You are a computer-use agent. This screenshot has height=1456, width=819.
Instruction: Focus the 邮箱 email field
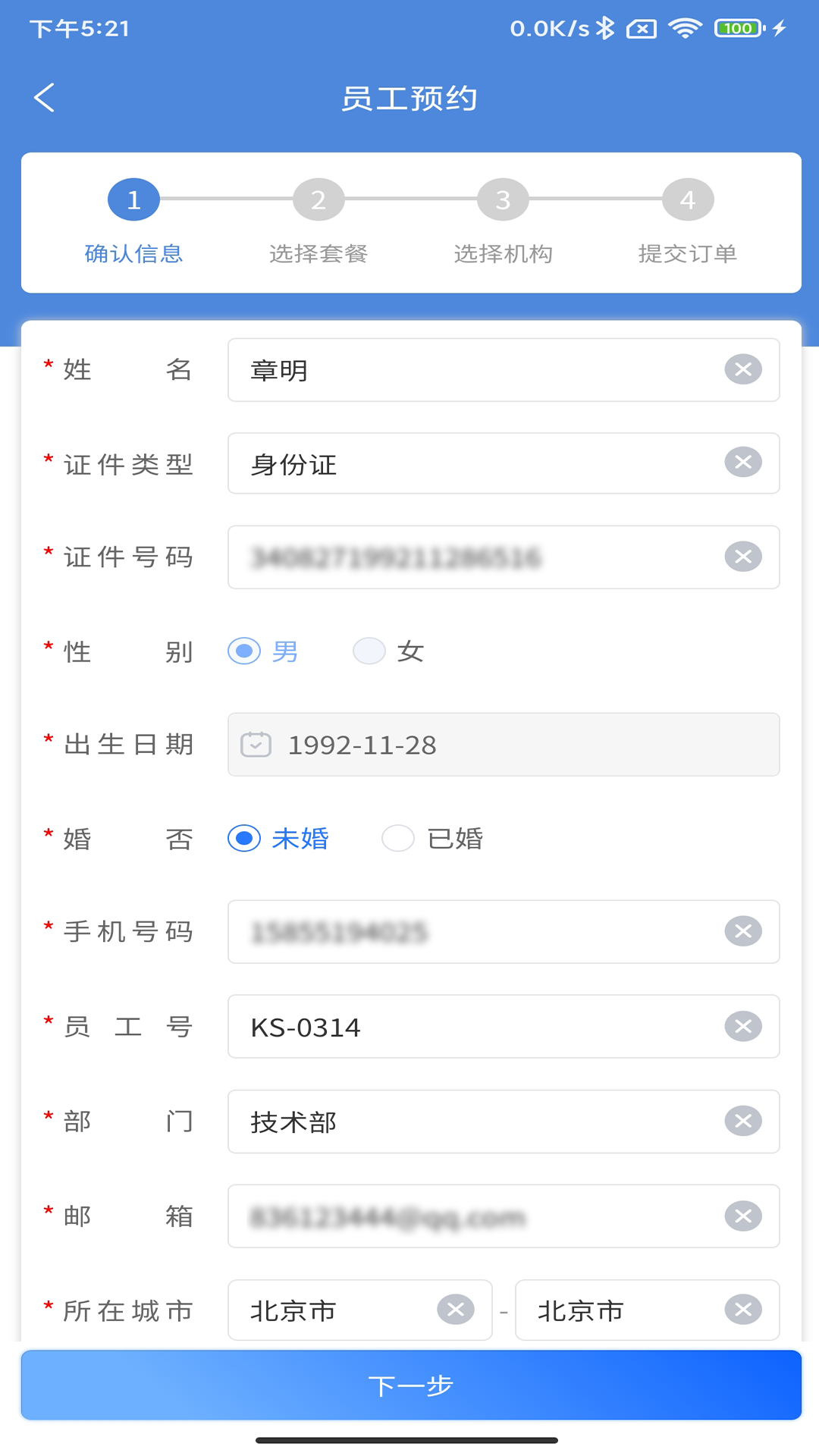pyautogui.click(x=470, y=1216)
